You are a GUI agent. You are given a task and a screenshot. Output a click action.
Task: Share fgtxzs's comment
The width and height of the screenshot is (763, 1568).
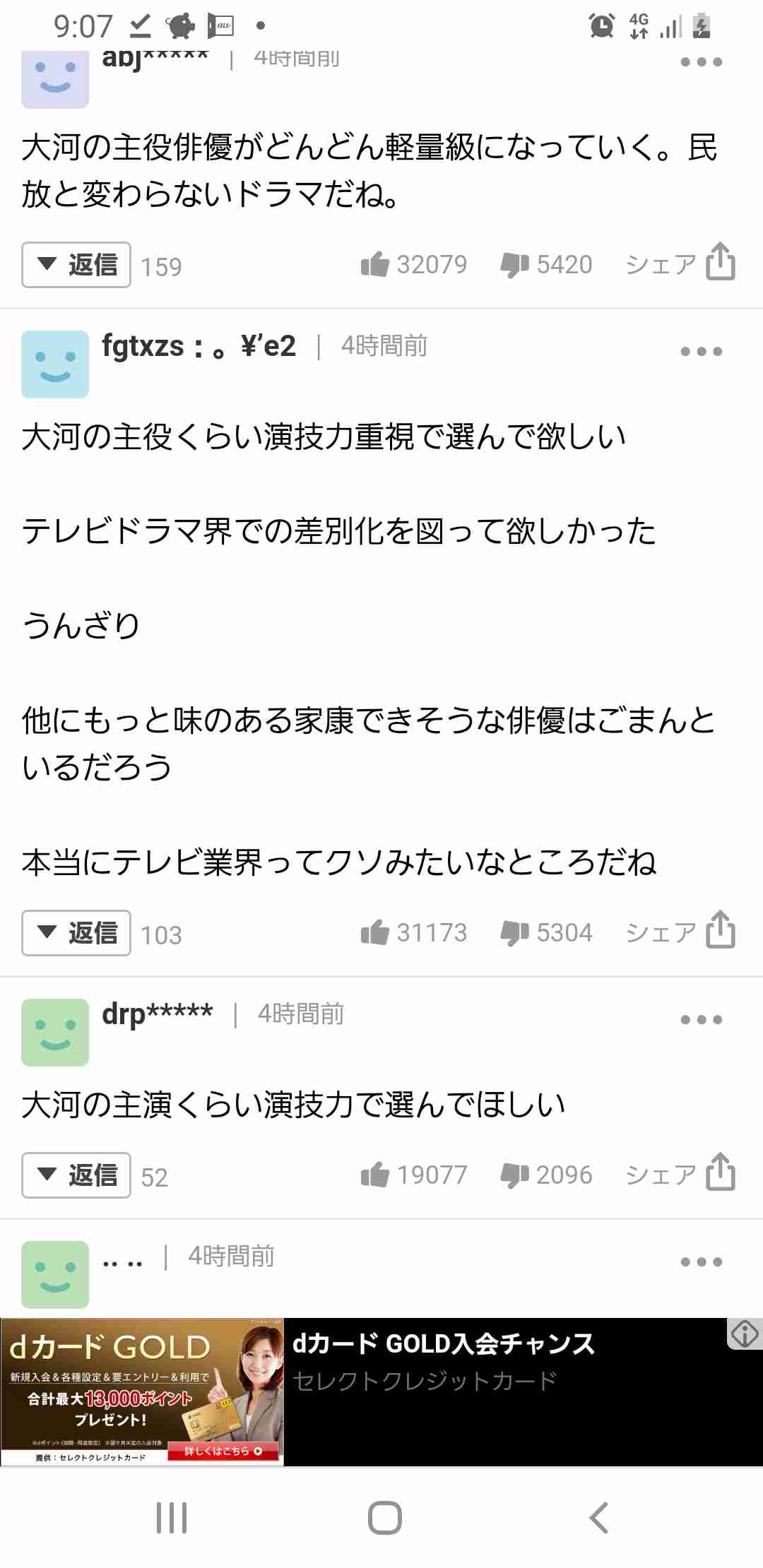719,930
